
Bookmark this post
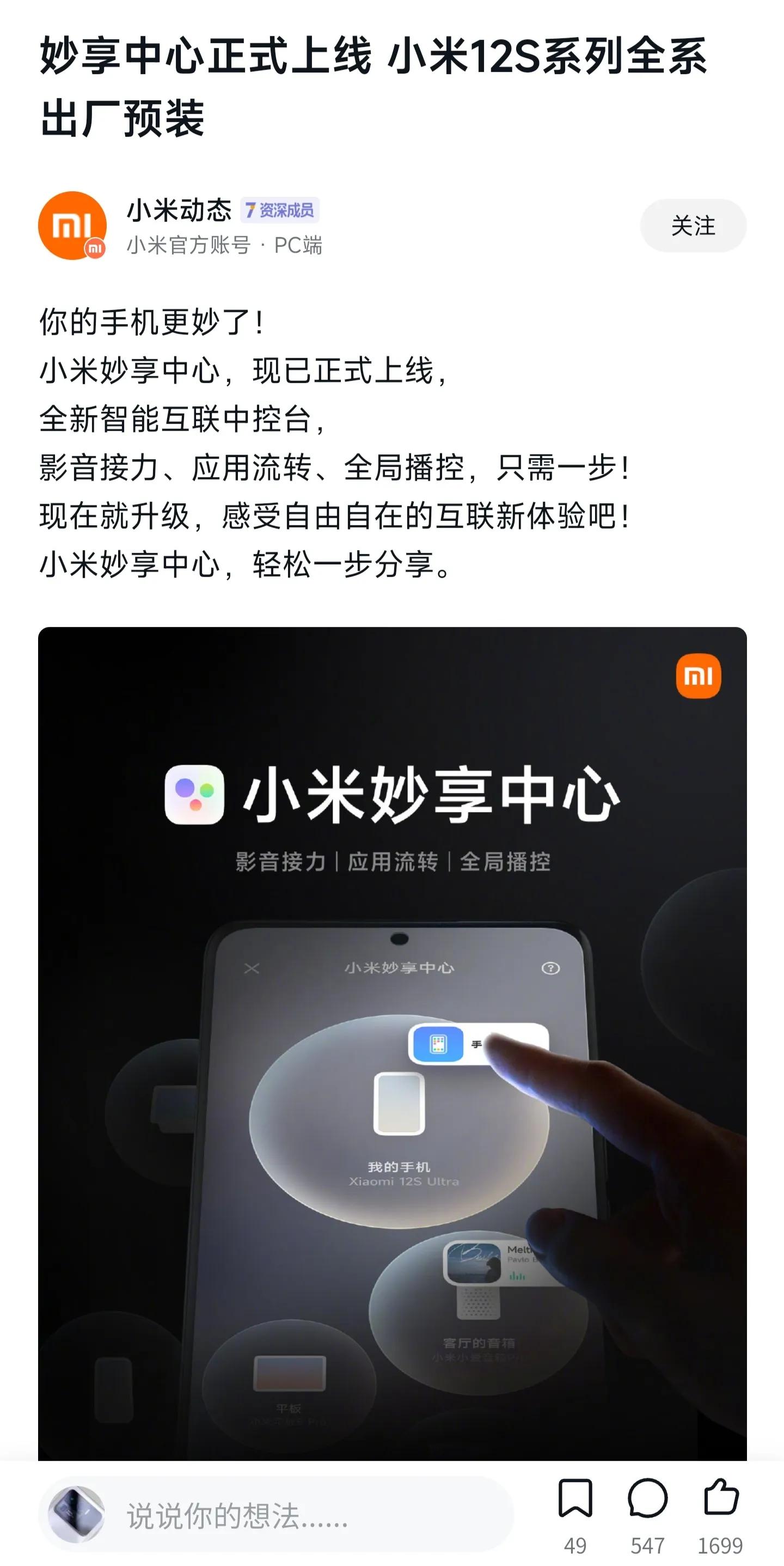point(574,1500)
